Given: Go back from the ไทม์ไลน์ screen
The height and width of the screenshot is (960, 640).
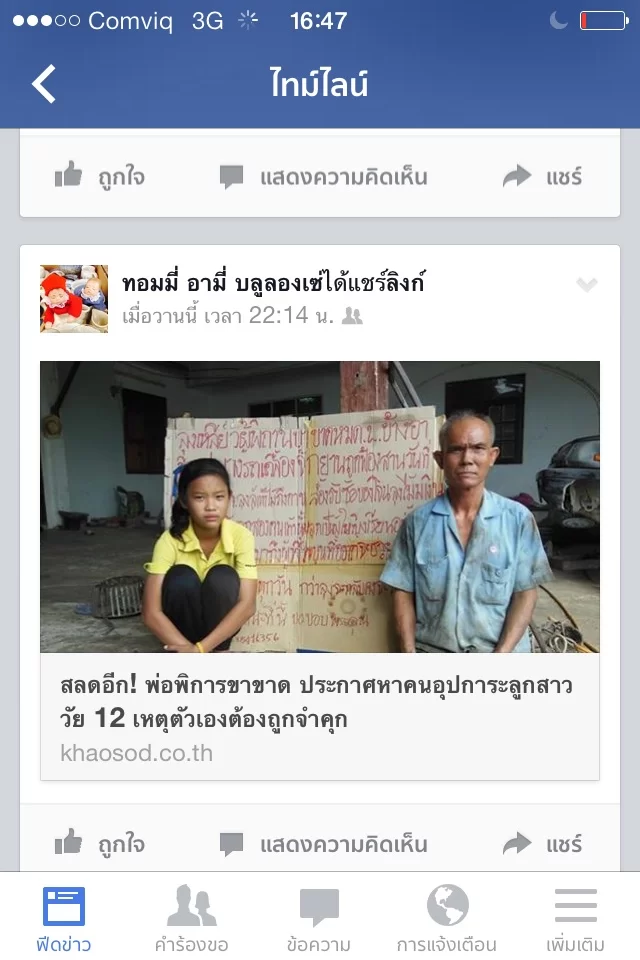Looking at the screenshot, I should point(44,84).
